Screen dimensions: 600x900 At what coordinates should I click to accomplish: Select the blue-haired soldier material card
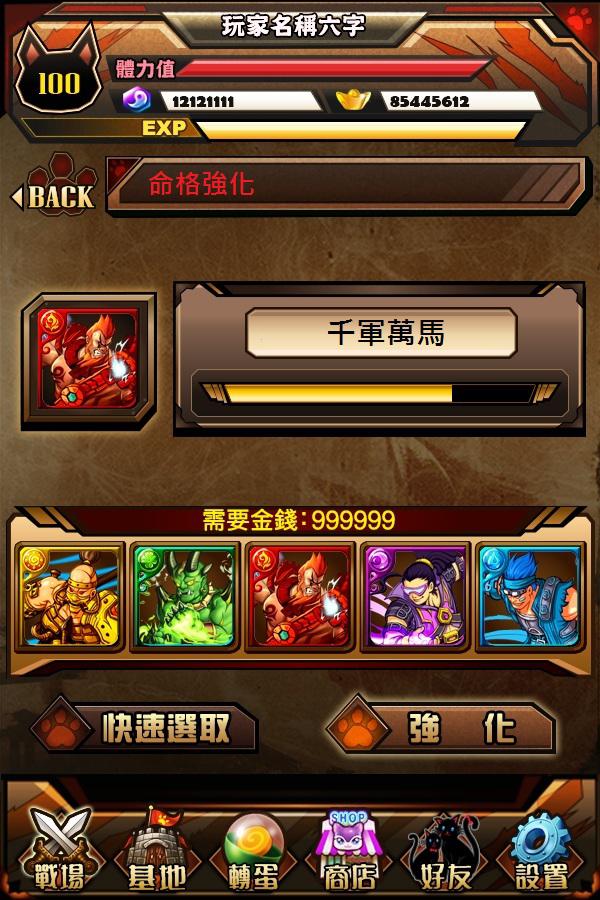529,597
